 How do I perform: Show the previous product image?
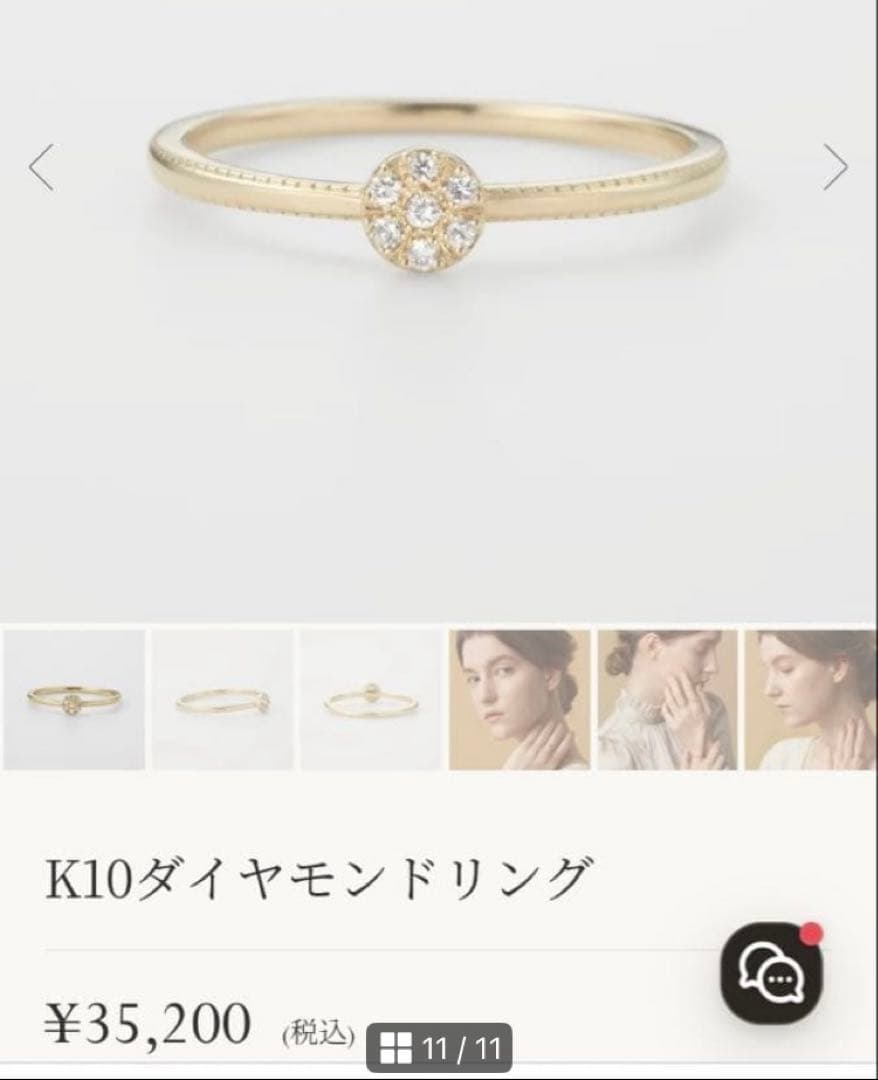(41, 168)
